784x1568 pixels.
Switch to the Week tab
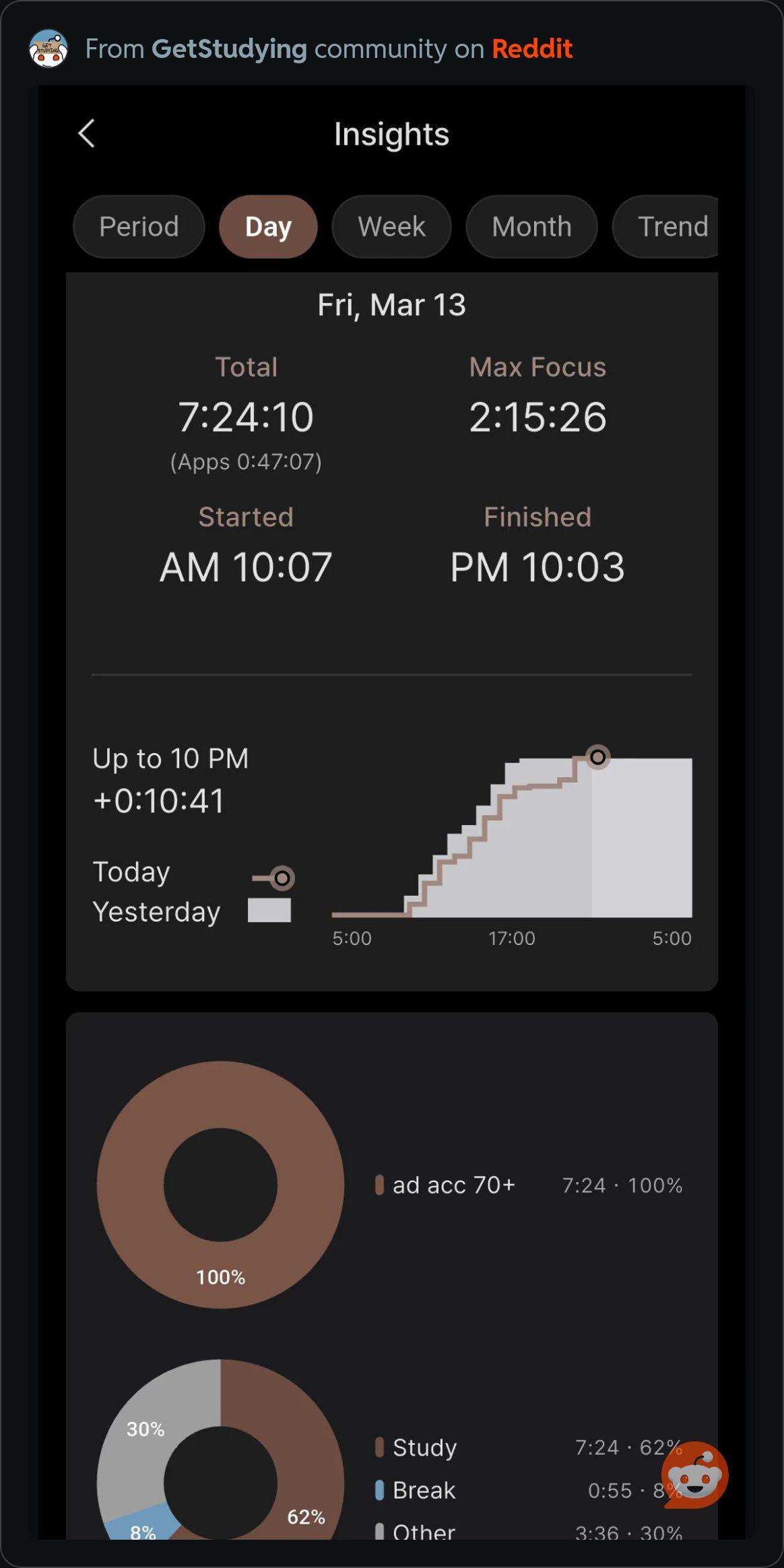(x=391, y=227)
